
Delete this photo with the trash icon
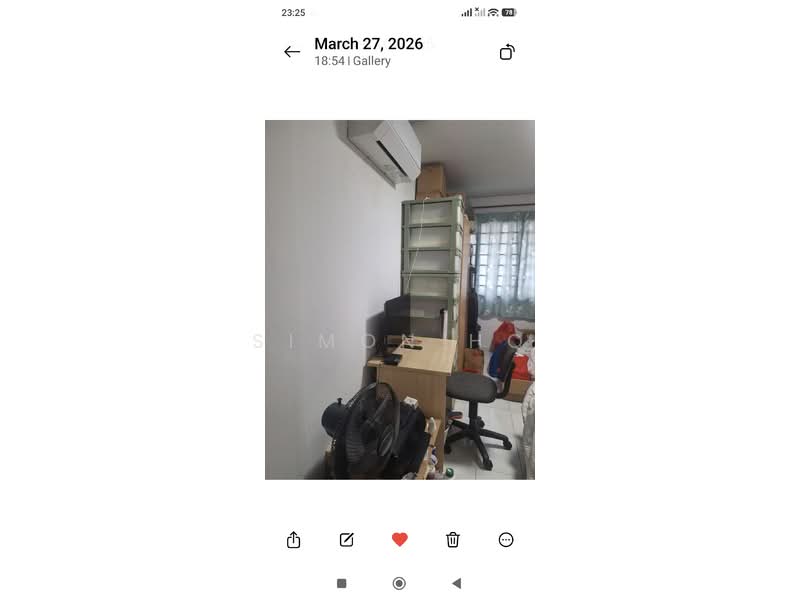click(453, 540)
